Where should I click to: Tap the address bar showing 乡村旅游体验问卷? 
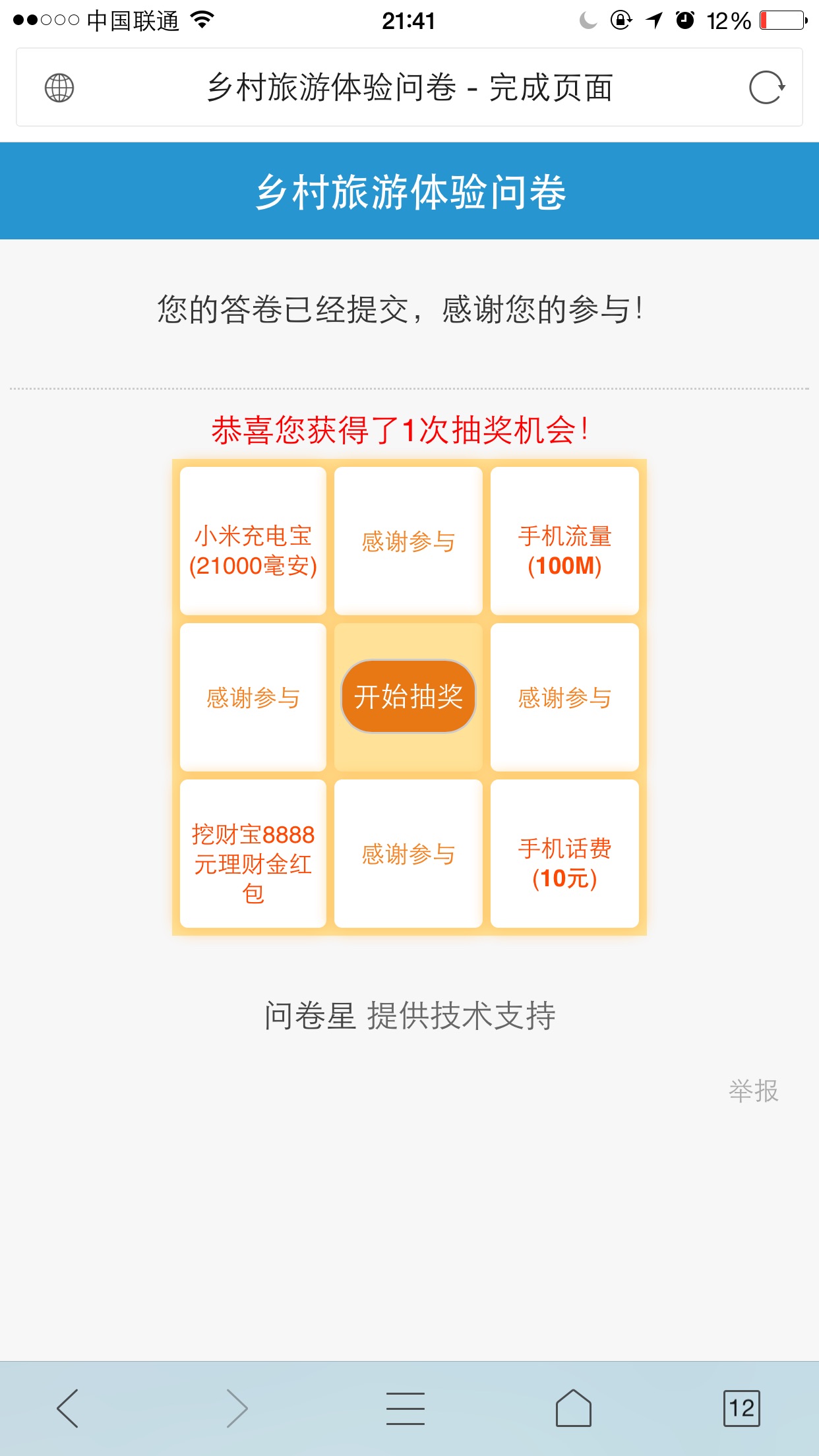(409, 88)
